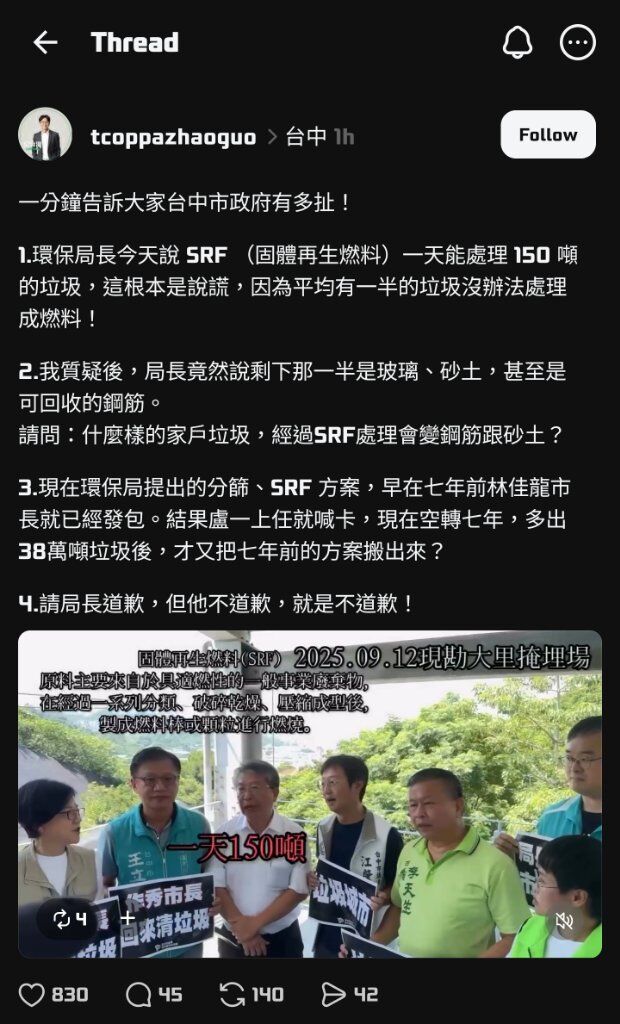Viewport: 620px width, 1024px height.
Task: Share the post via send icon
Action: pyautogui.click(x=334, y=994)
